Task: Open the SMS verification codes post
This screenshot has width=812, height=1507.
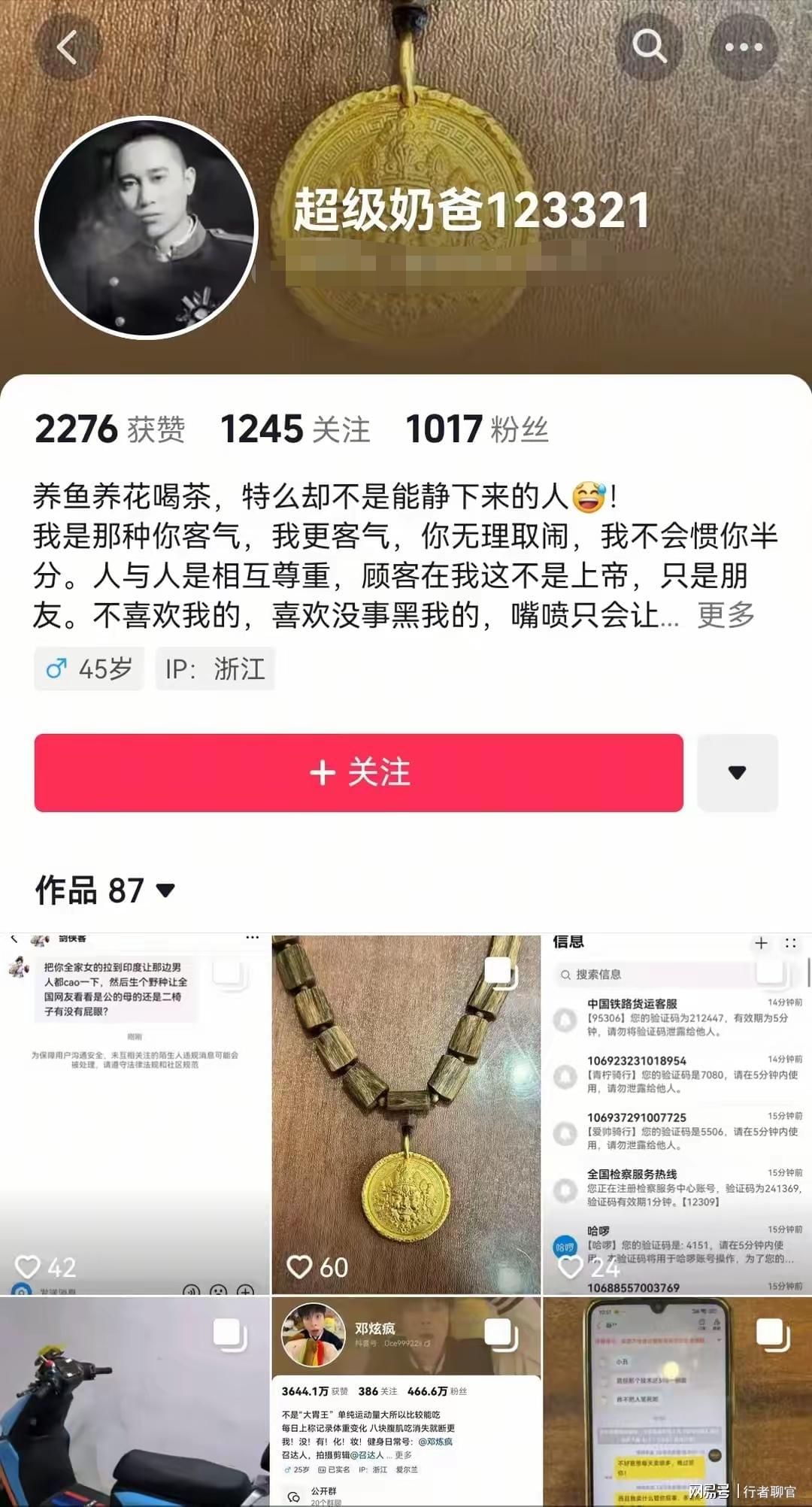Action: click(x=677, y=1113)
